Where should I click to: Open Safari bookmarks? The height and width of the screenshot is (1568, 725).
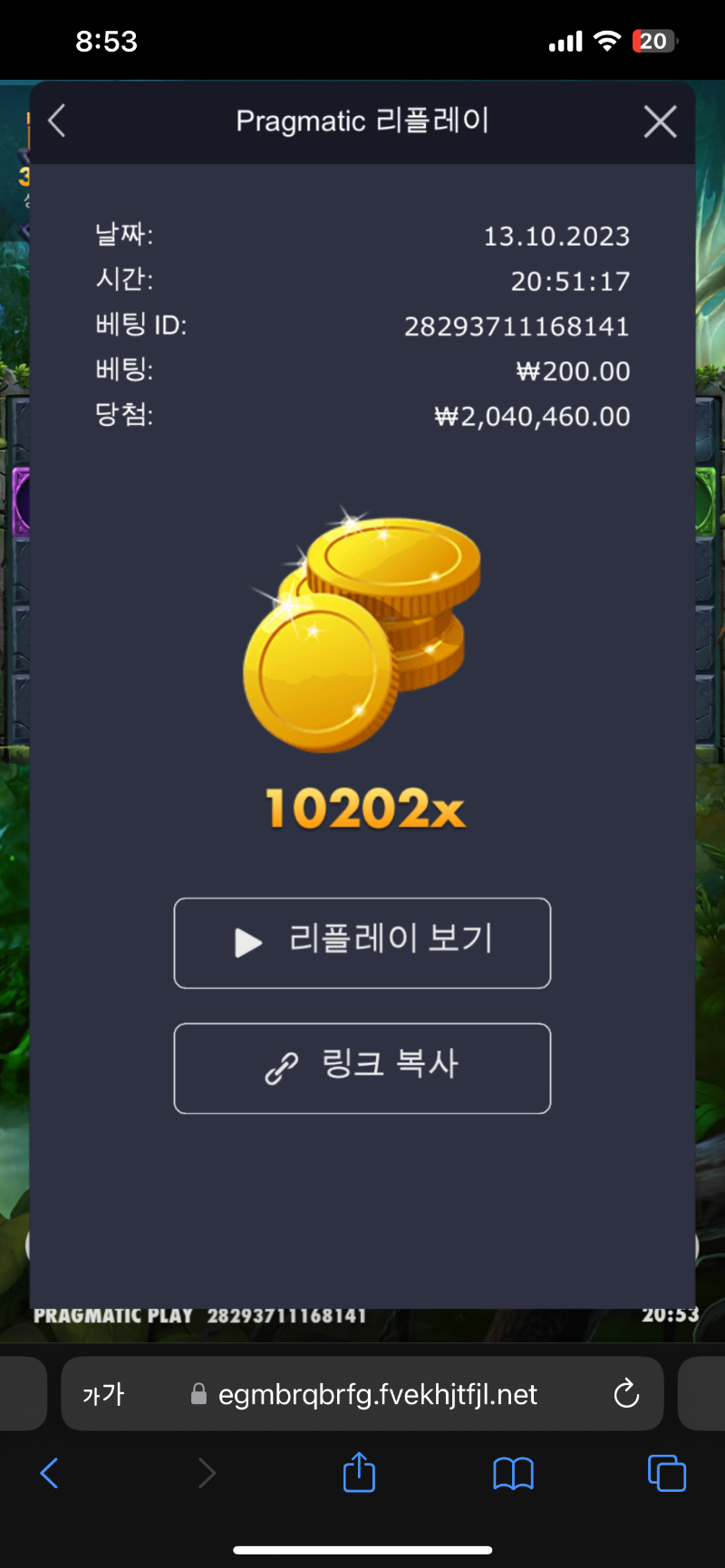pyautogui.click(x=513, y=1473)
